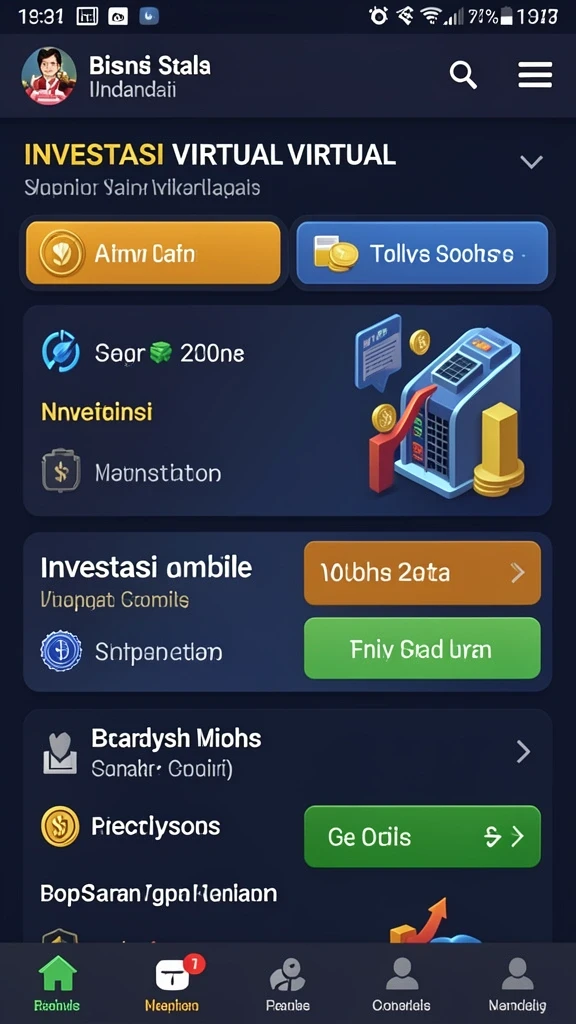Open the search magnifier icon
The width and height of the screenshot is (576, 1024).
click(463, 75)
